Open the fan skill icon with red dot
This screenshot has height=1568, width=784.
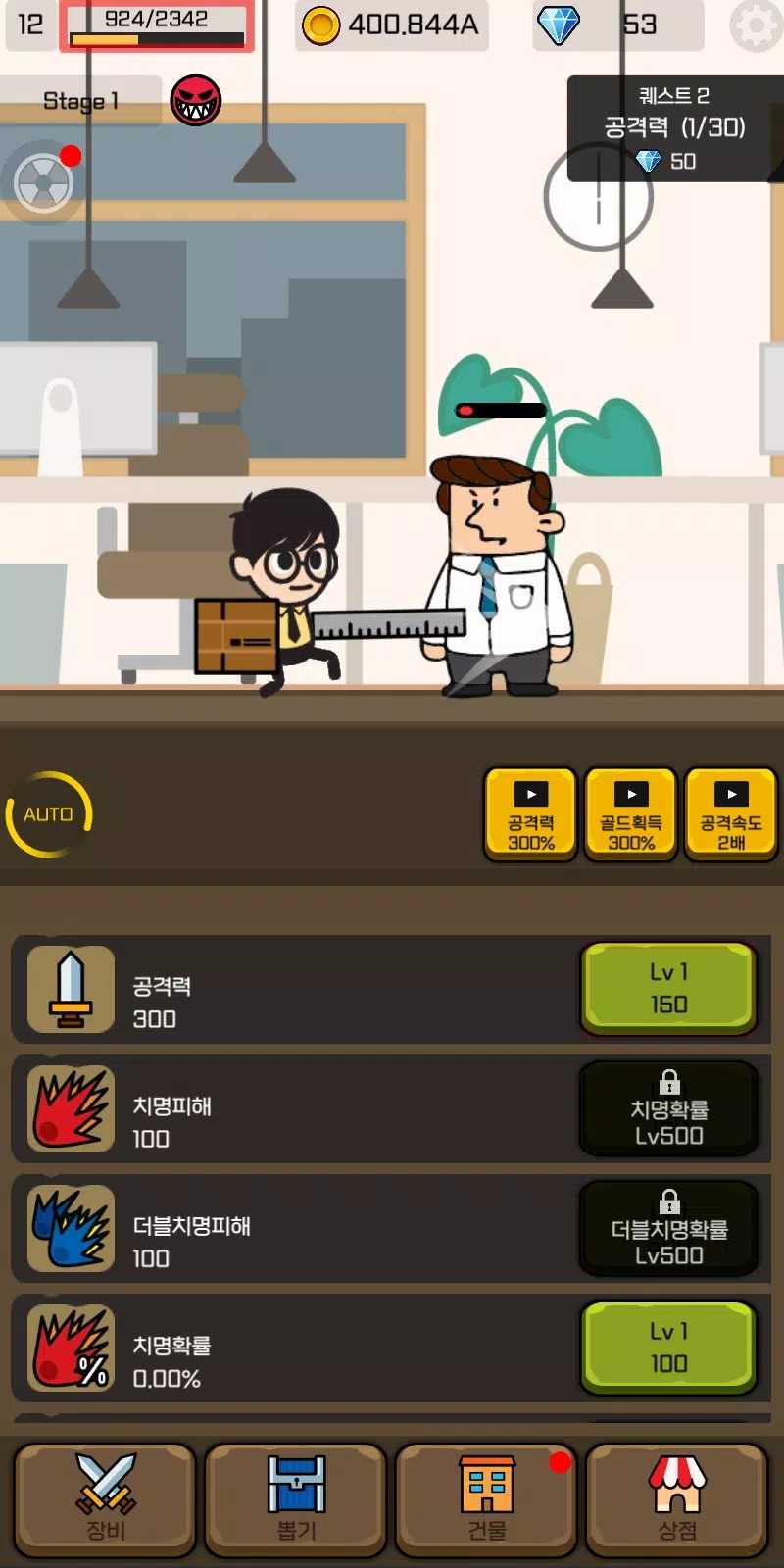[x=43, y=183]
